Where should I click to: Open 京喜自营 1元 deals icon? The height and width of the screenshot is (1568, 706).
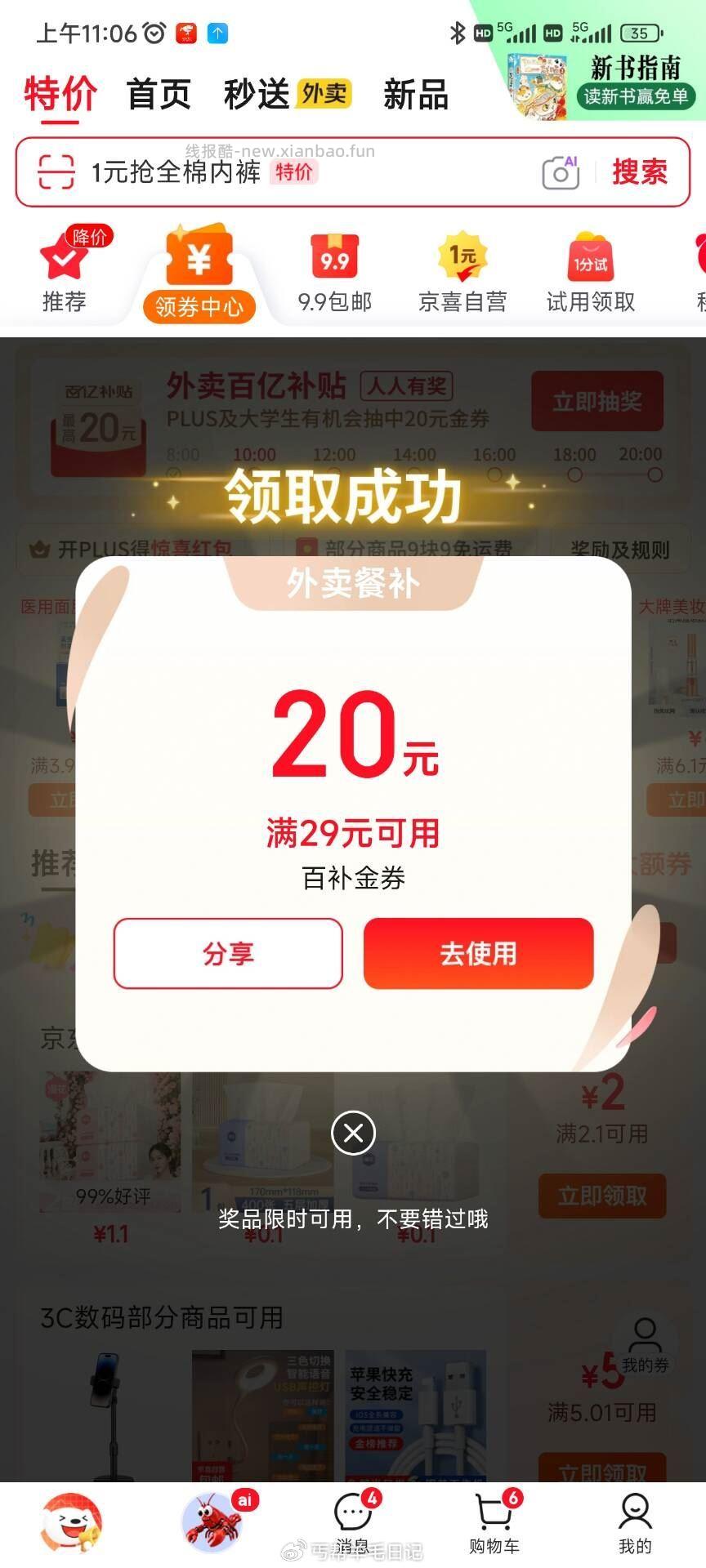point(462,269)
